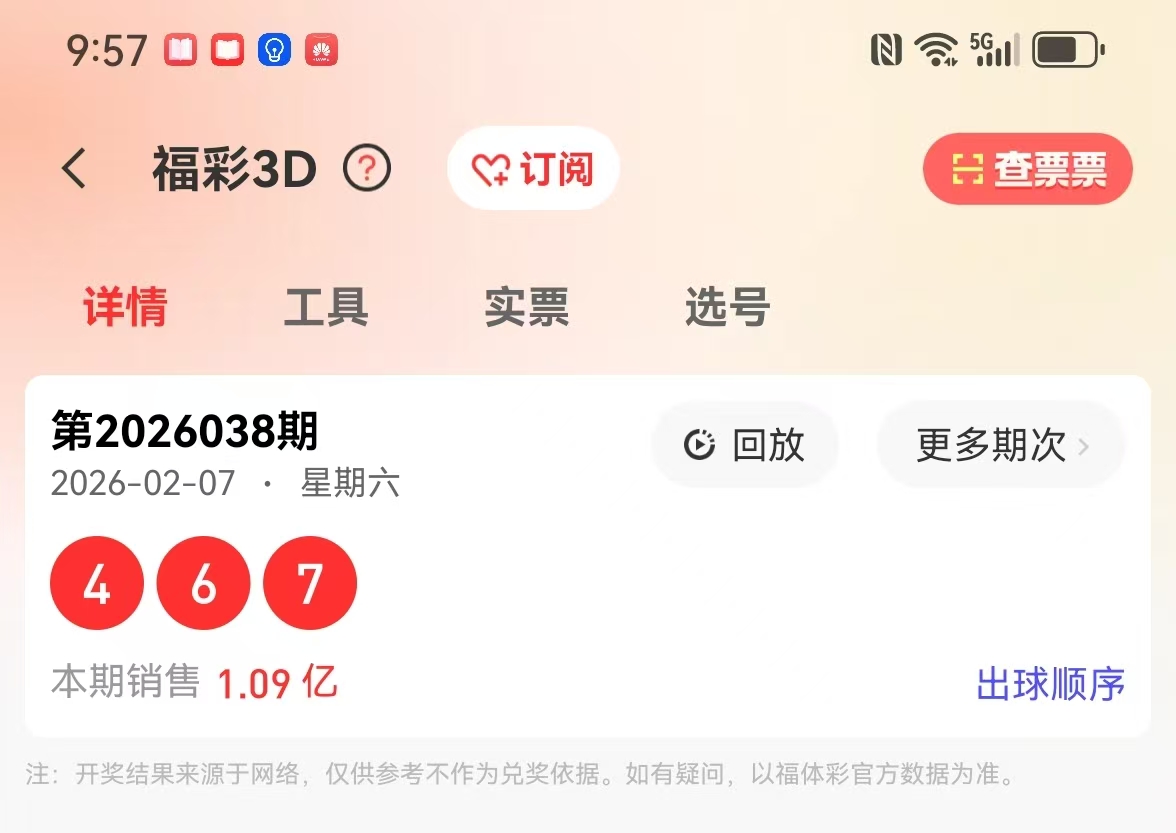Open the 选号 tab
The image size is (1176, 833).
click(727, 307)
